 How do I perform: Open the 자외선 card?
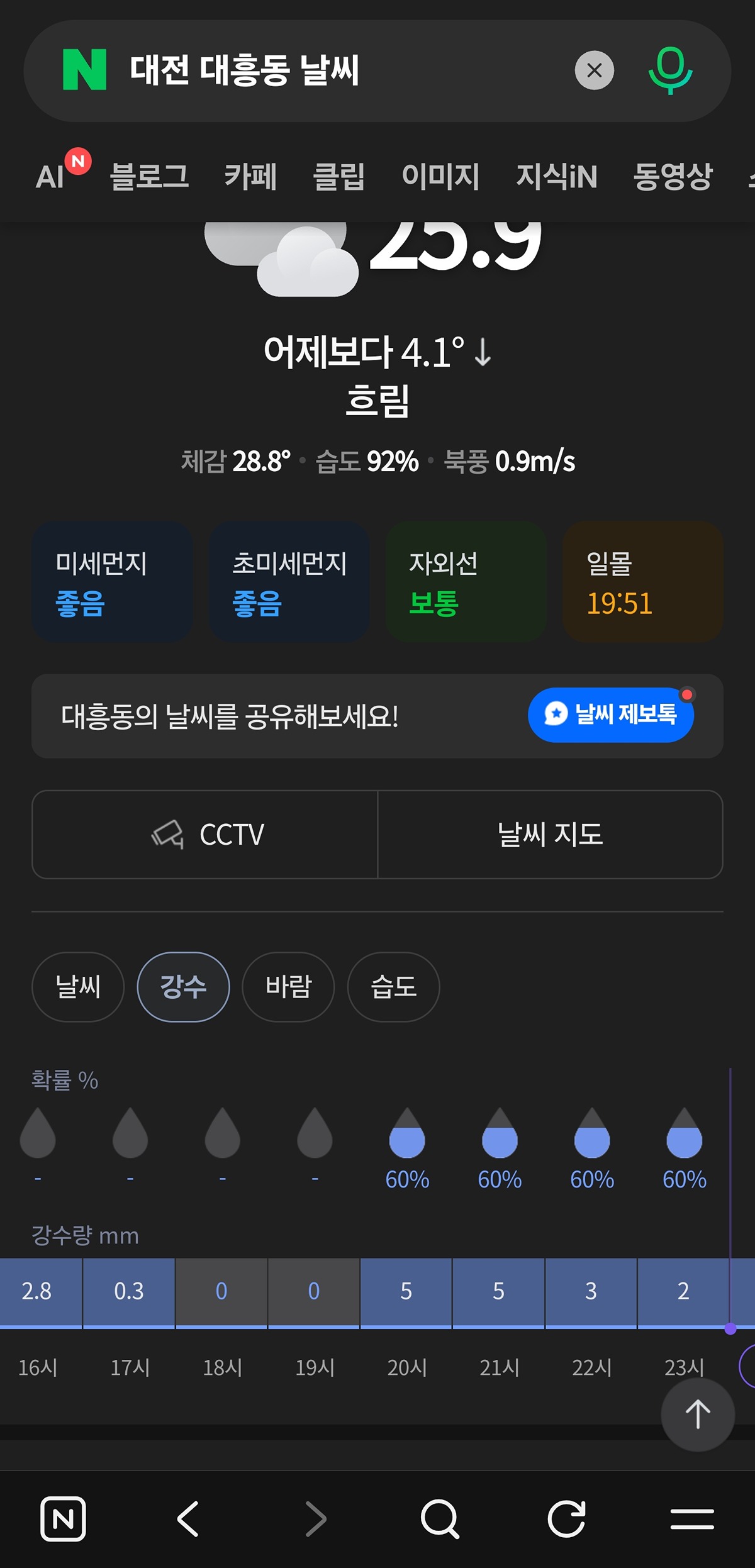466,582
